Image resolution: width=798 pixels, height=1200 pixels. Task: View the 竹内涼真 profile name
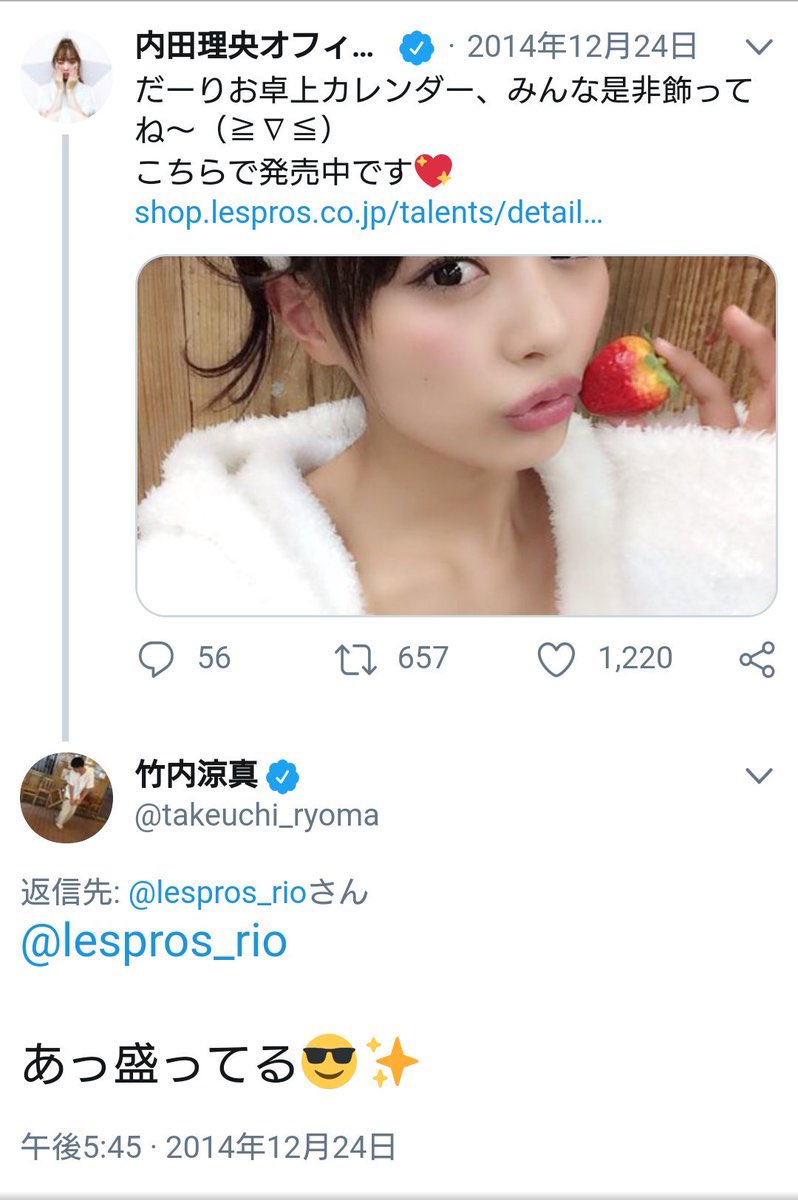point(196,774)
